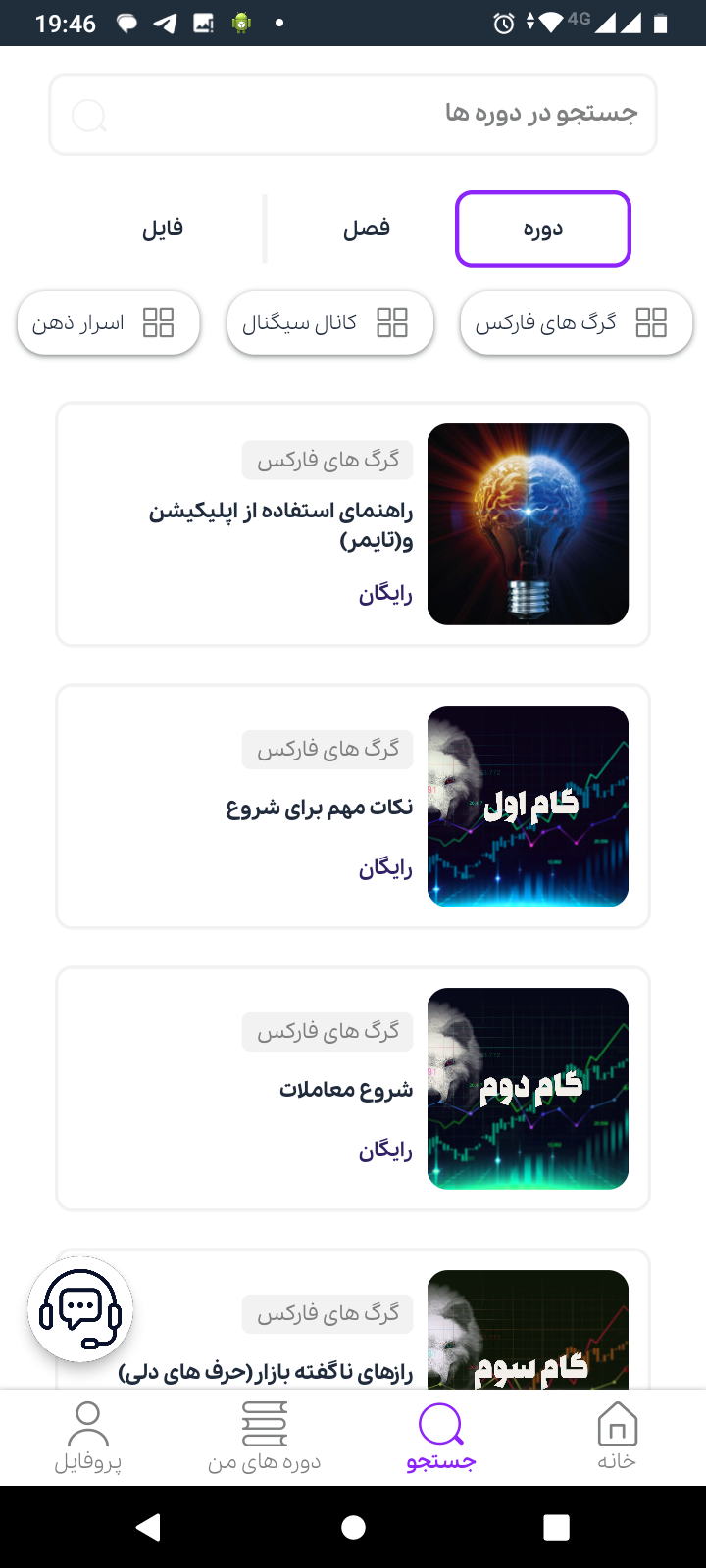Screen dimensions: 706x1568
Task: Tap the search field for courses
Action: [x=353, y=115]
